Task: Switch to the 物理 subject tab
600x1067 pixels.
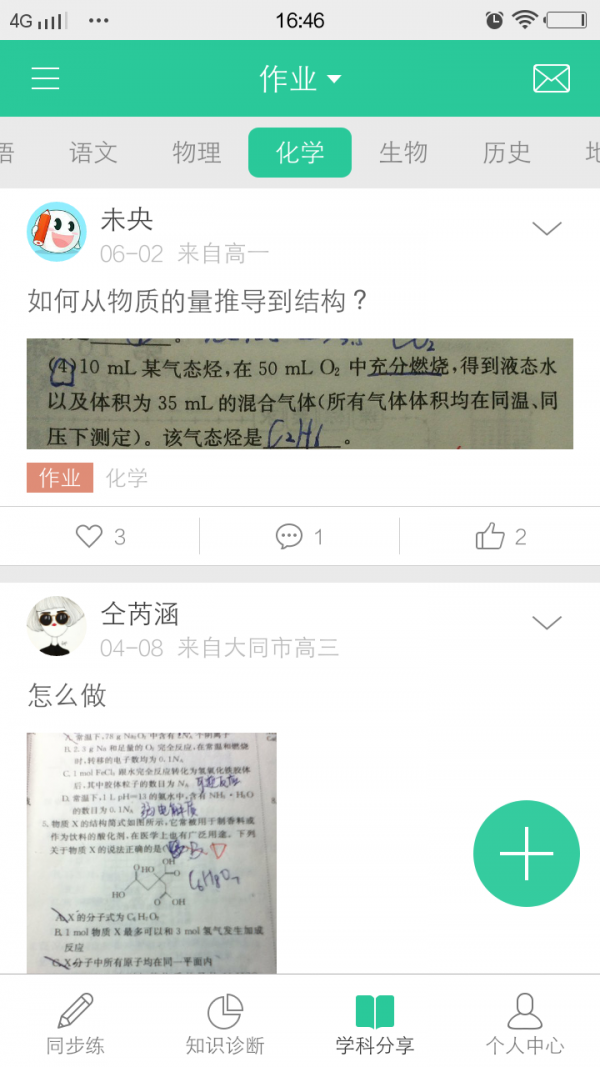Action: [197, 153]
